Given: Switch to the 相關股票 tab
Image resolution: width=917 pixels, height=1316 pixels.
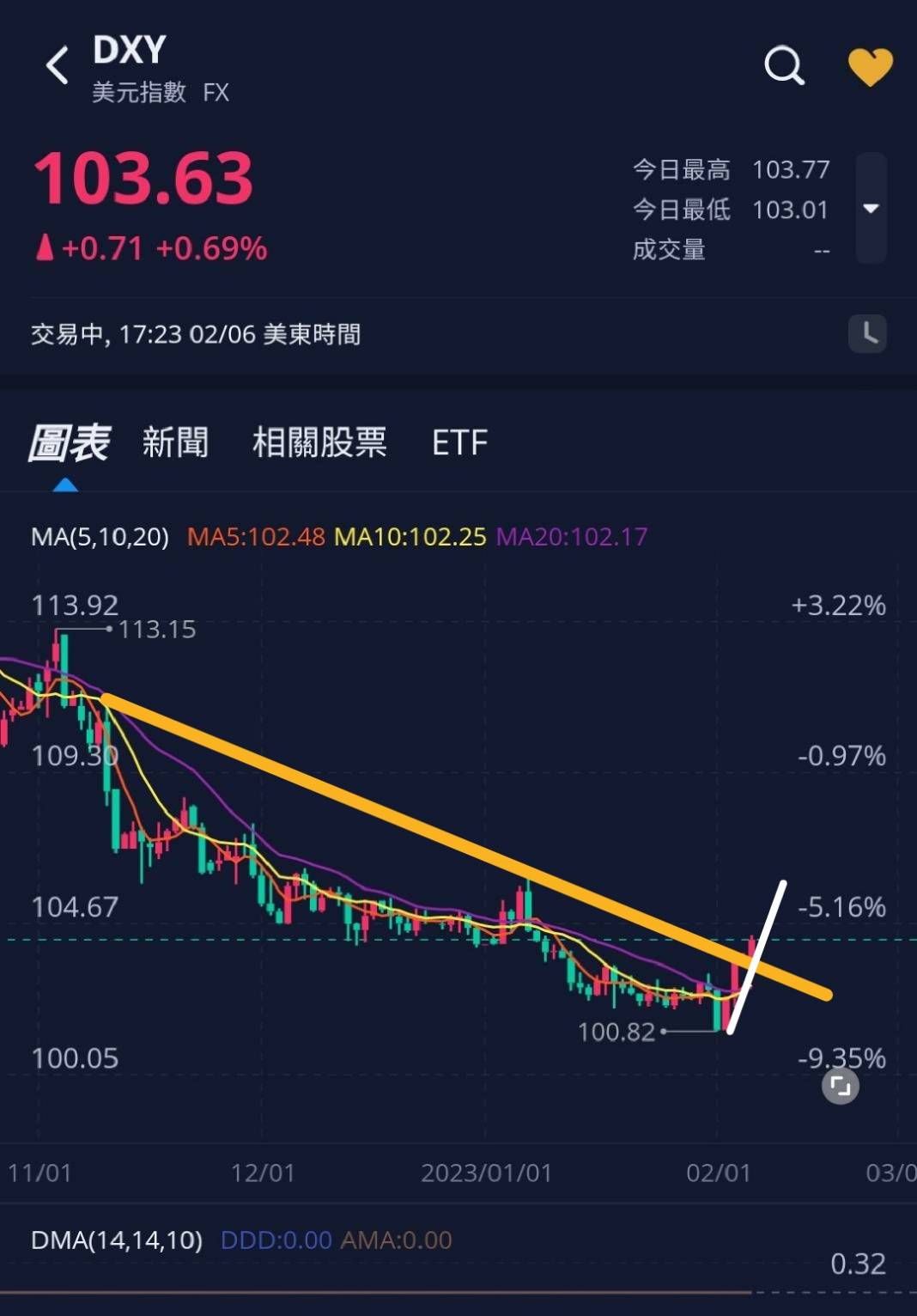Looking at the screenshot, I should [319, 443].
